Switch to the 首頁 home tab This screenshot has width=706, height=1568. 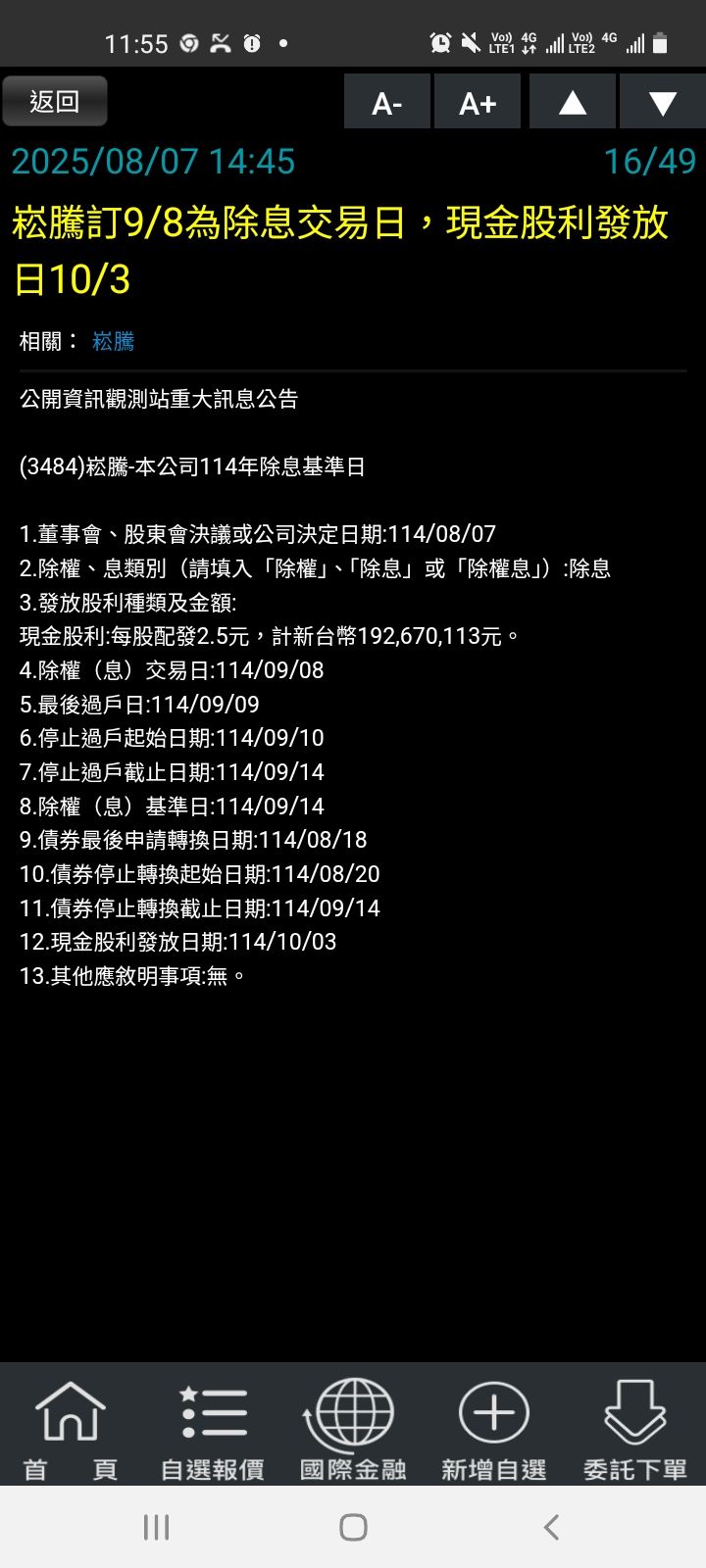pyautogui.click(x=71, y=1429)
